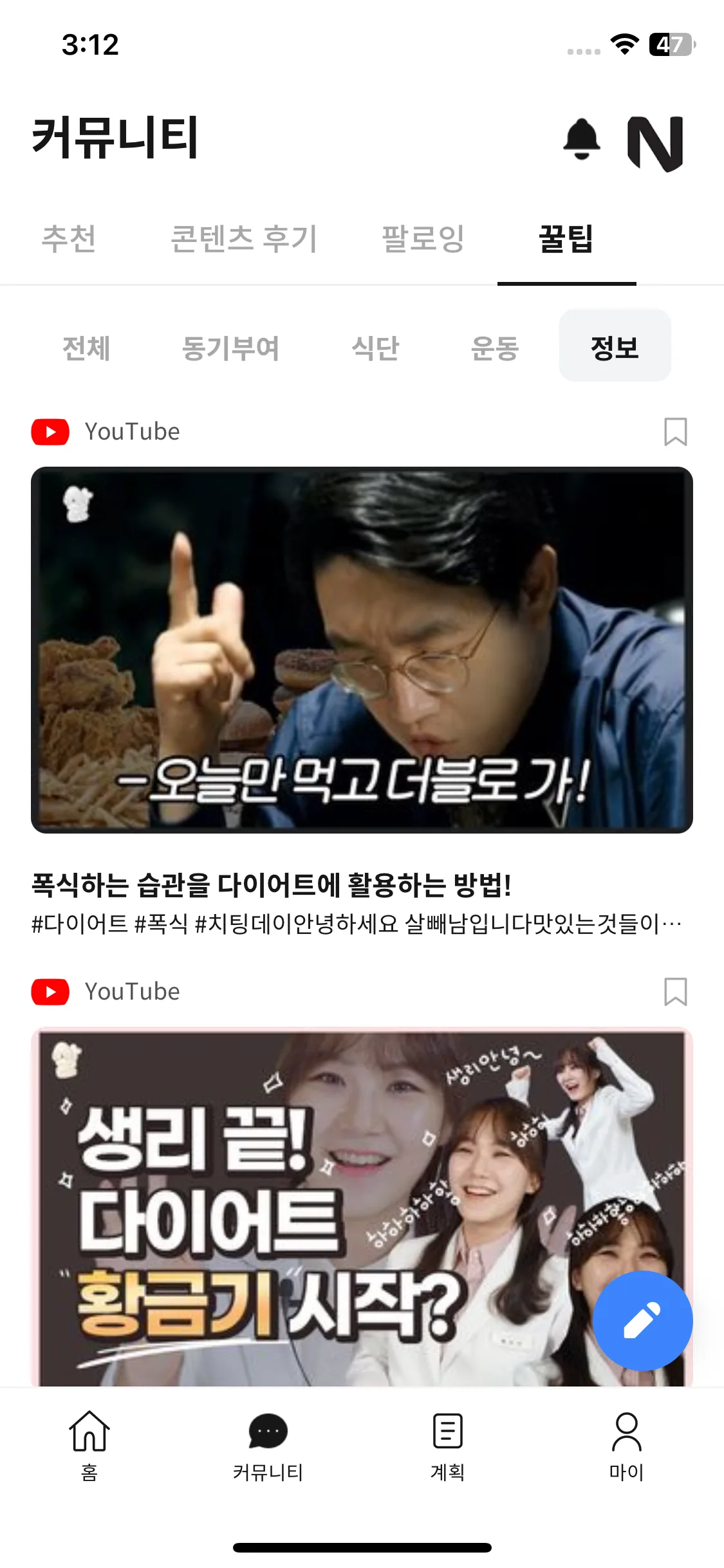Switch to the 팔로잉 tab
724x1568 pixels.
point(423,238)
